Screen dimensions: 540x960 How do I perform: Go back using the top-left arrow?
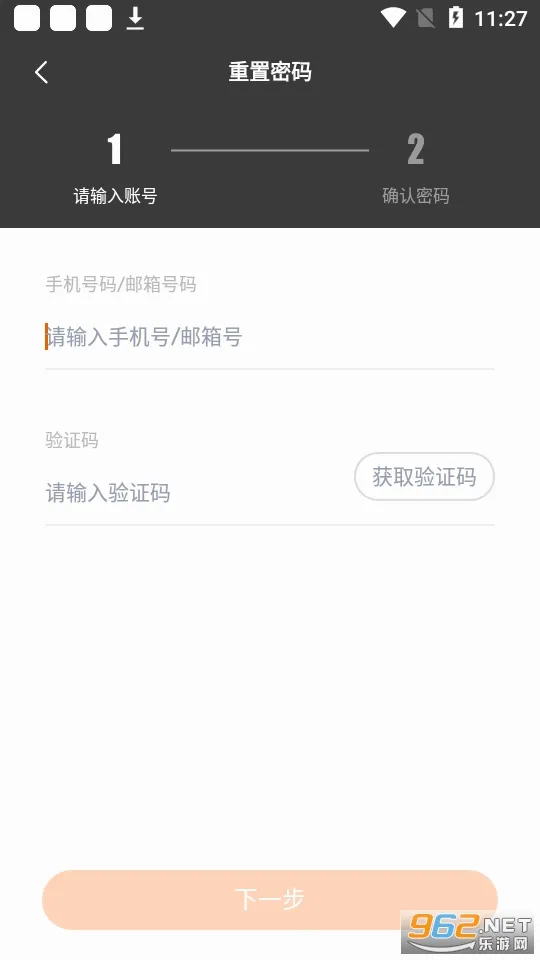[41, 72]
